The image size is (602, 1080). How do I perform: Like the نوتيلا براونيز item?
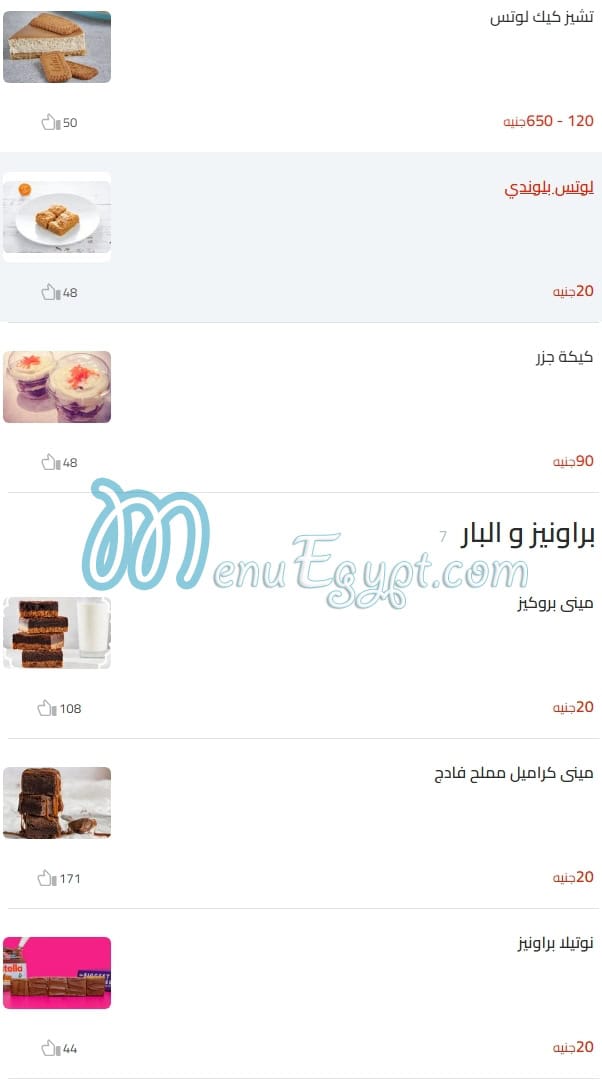pos(50,1048)
